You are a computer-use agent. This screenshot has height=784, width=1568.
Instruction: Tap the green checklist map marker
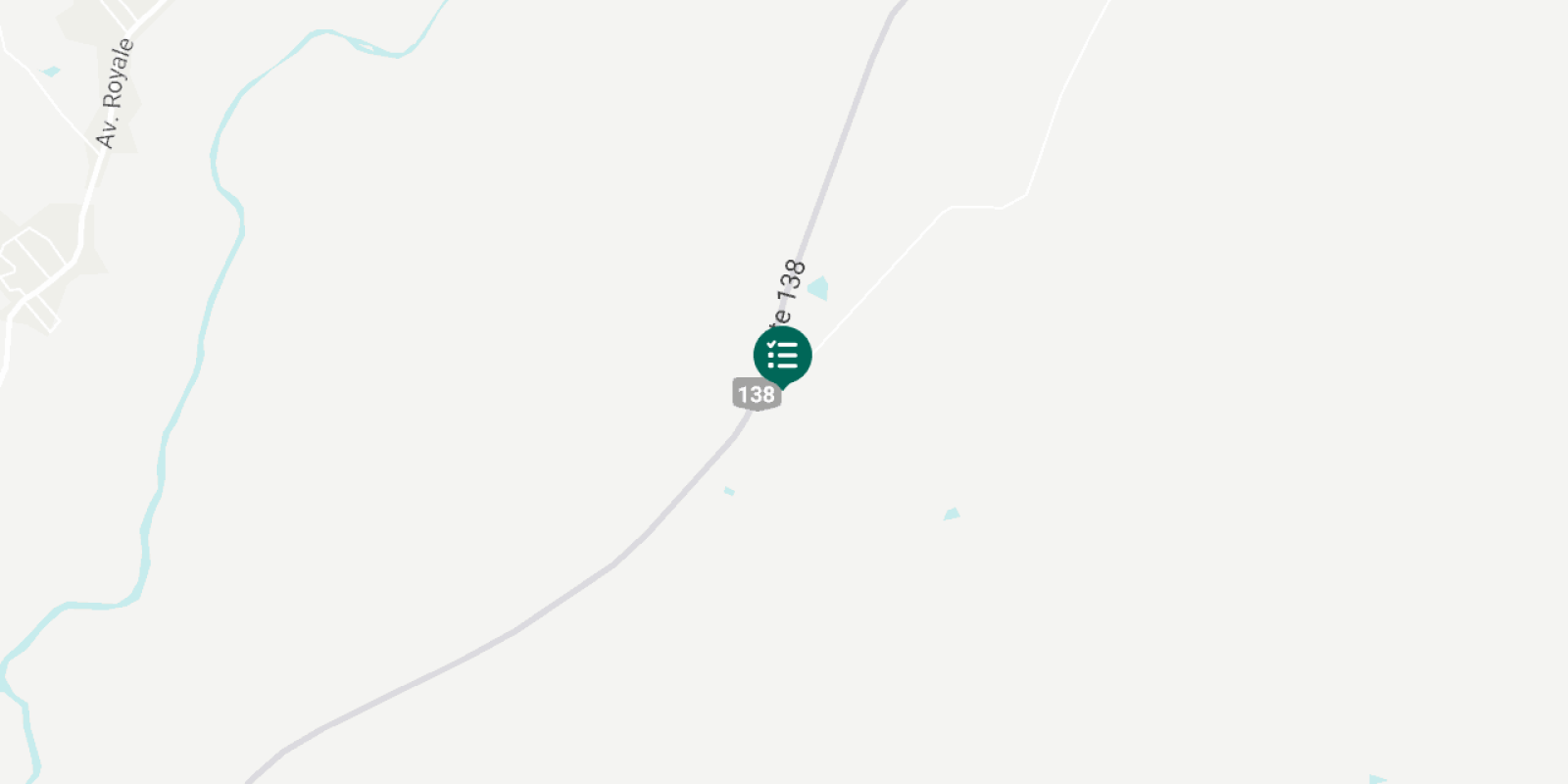(x=782, y=356)
